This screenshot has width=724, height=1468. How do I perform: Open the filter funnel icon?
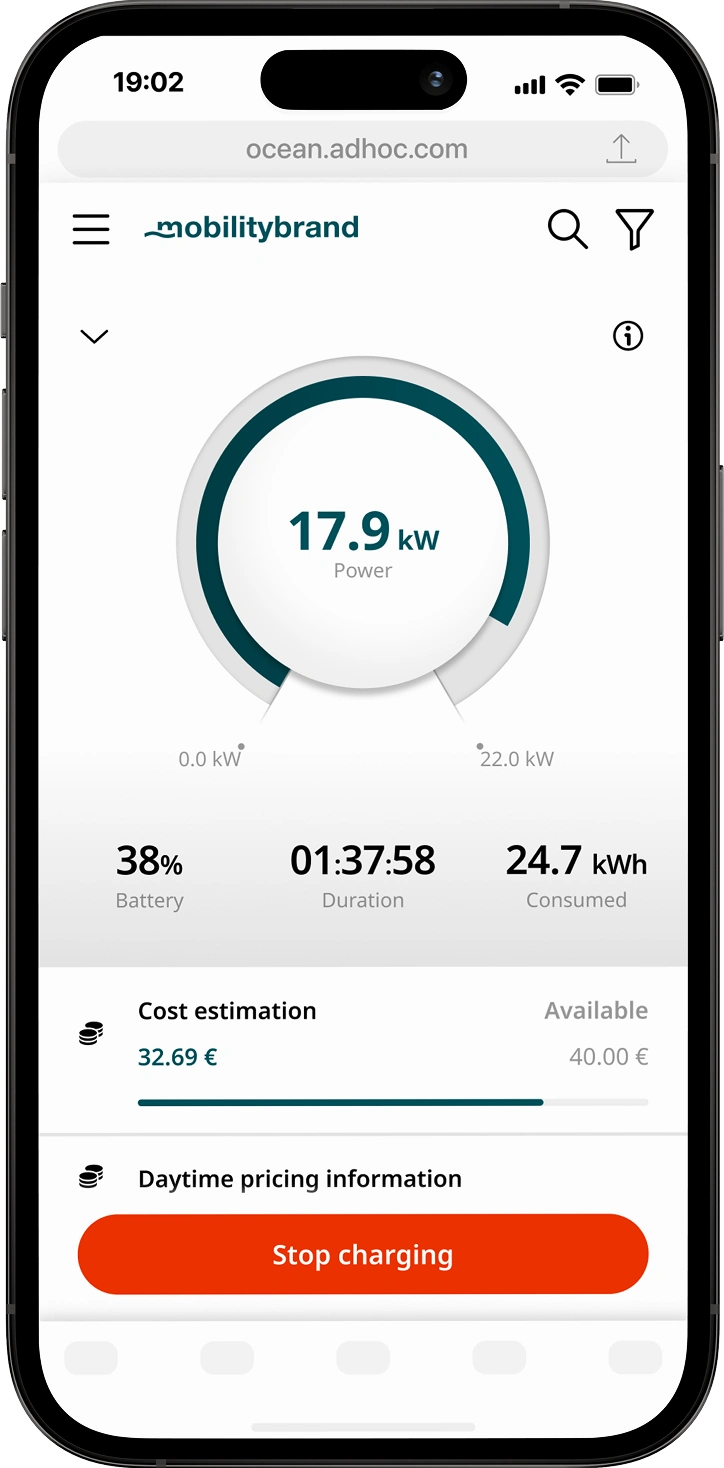pyautogui.click(x=635, y=229)
